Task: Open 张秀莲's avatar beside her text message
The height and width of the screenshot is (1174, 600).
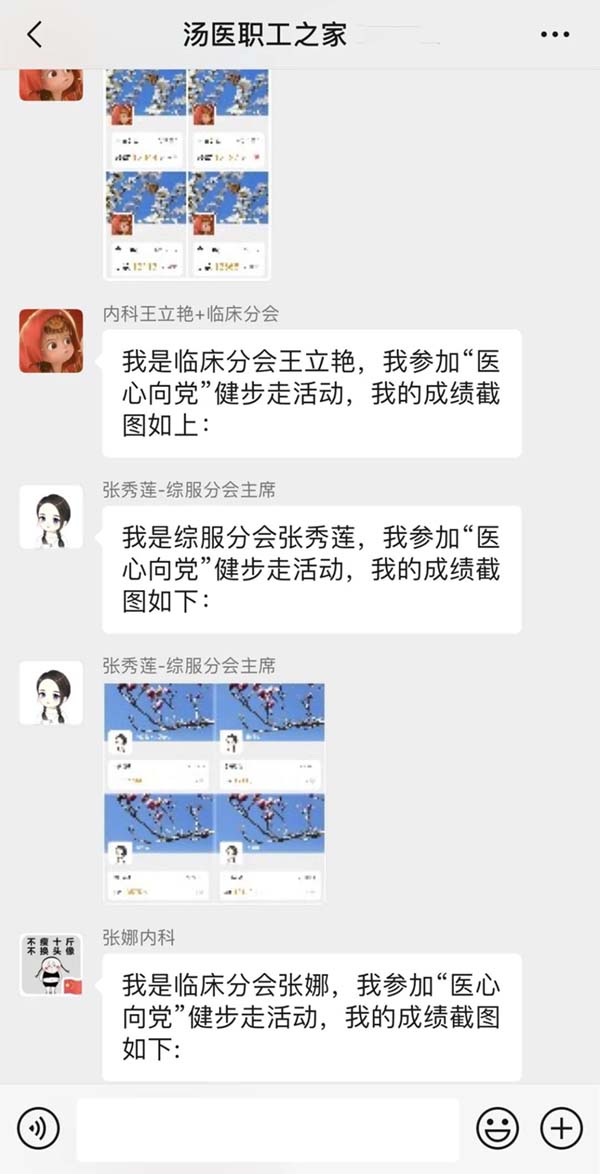Action: tap(51, 517)
